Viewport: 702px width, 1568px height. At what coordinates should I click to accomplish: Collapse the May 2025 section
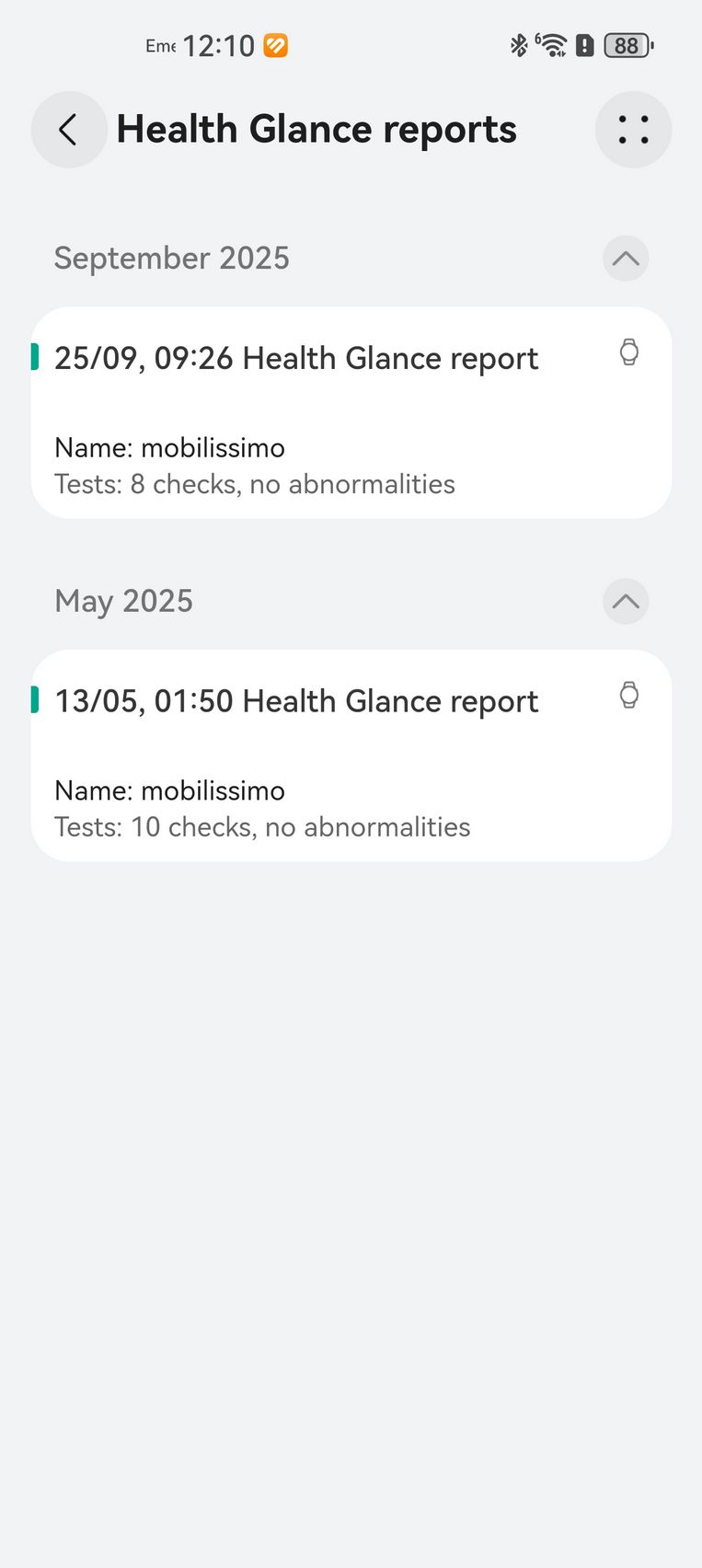626,601
